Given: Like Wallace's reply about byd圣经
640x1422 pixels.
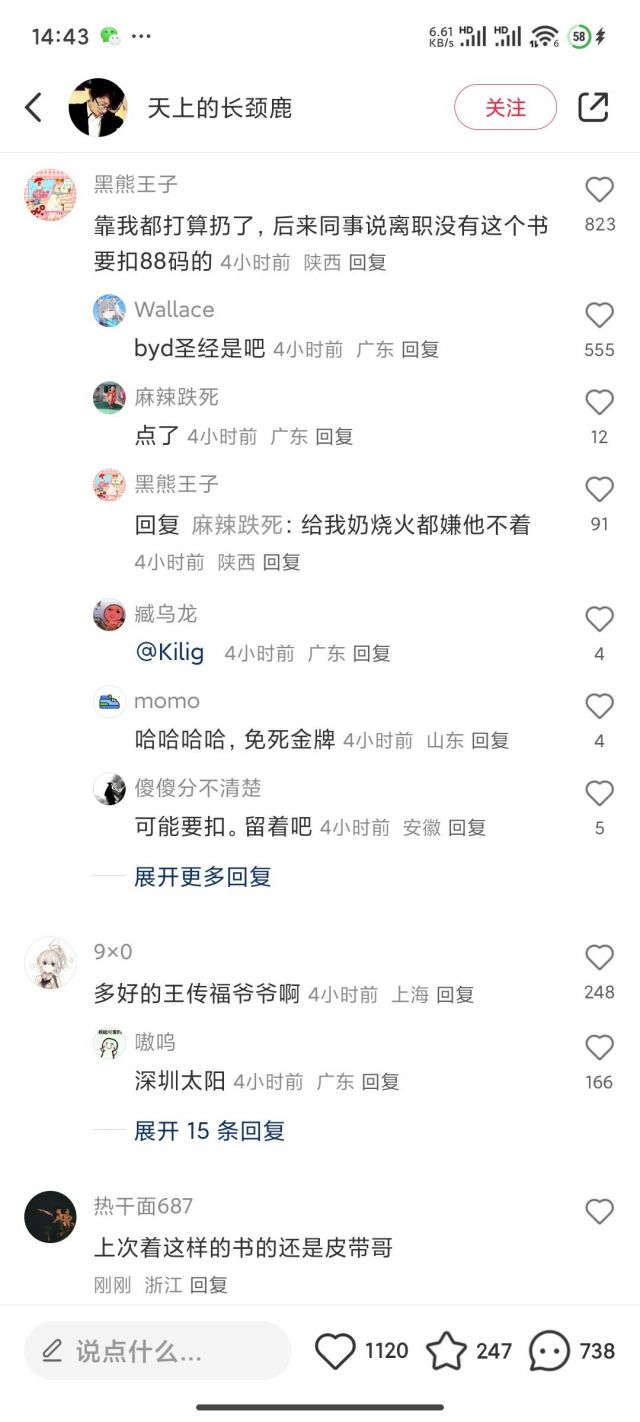Looking at the screenshot, I should [x=599, y=316].
